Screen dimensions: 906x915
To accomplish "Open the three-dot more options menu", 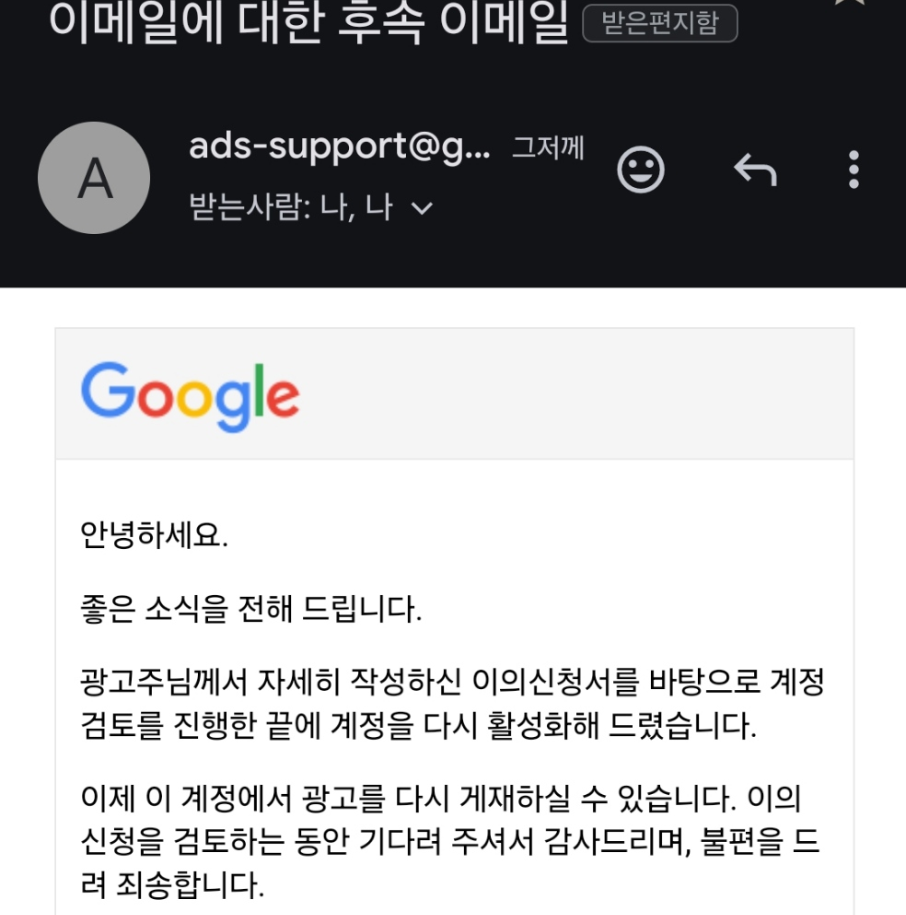I will [854, 170].
